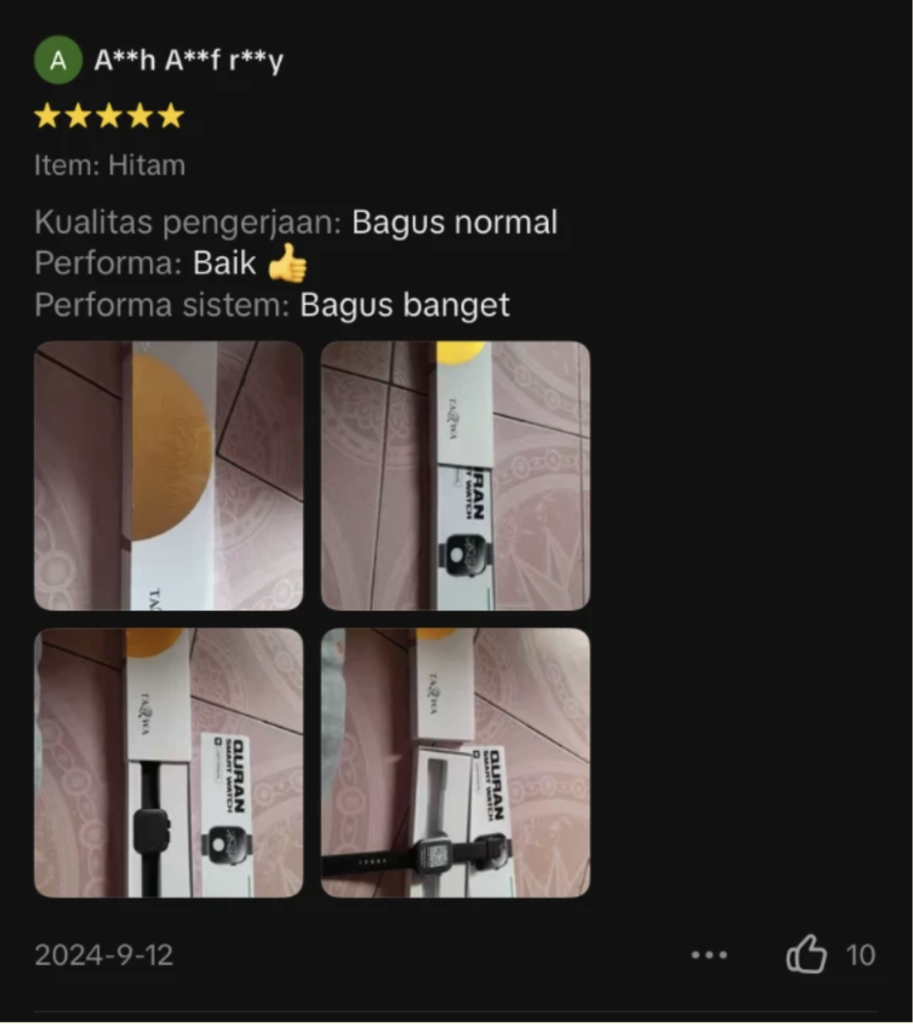View the fourth photo with the watch laid out

coord(455,762)
